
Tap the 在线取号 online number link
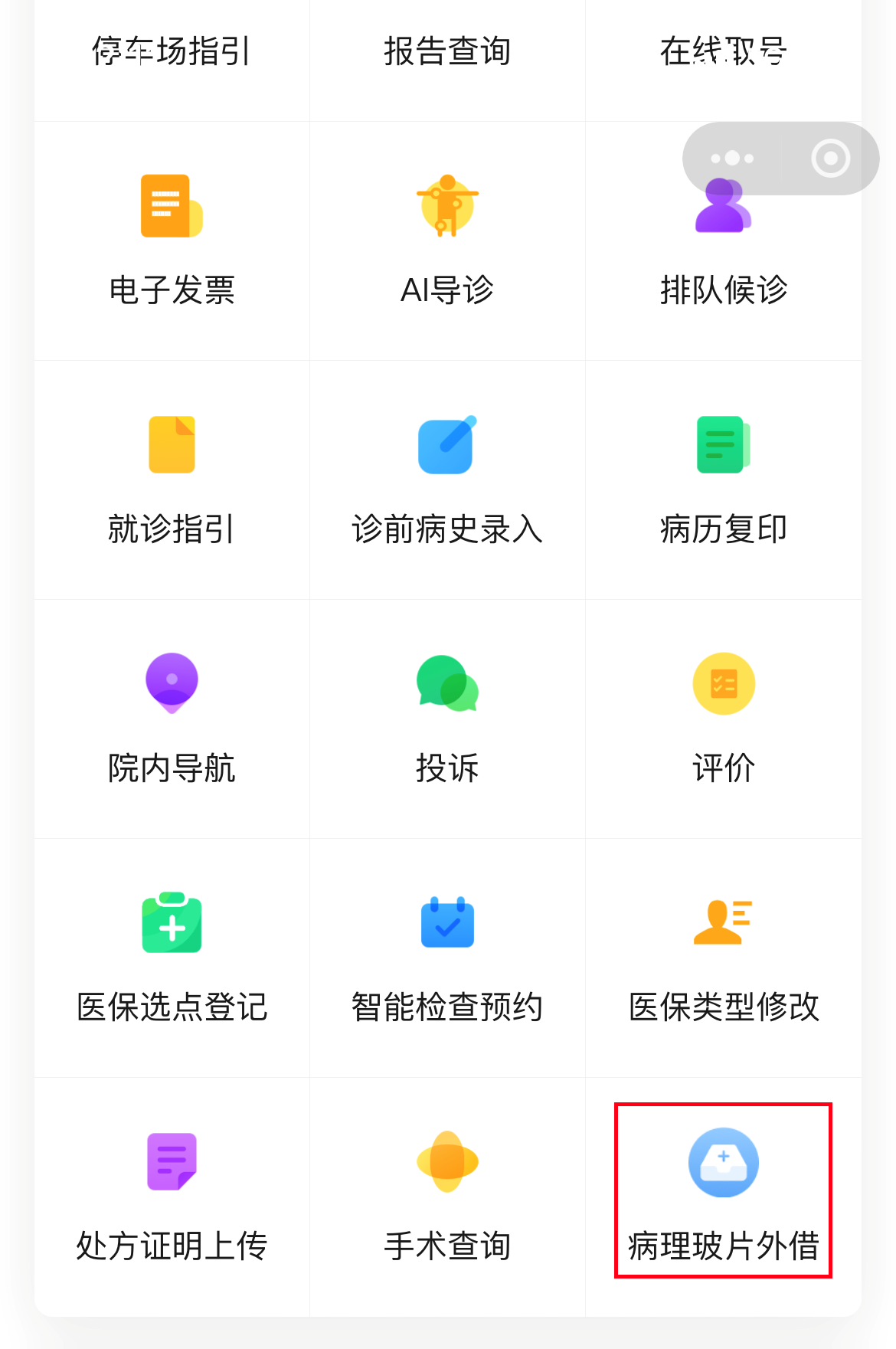click(x=722, y=51)
